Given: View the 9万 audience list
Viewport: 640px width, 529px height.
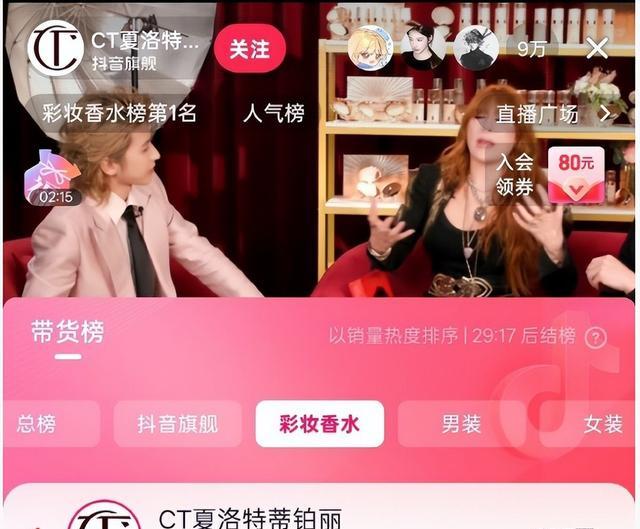Looking at the screenshot, I should click(x=531, y=47).
